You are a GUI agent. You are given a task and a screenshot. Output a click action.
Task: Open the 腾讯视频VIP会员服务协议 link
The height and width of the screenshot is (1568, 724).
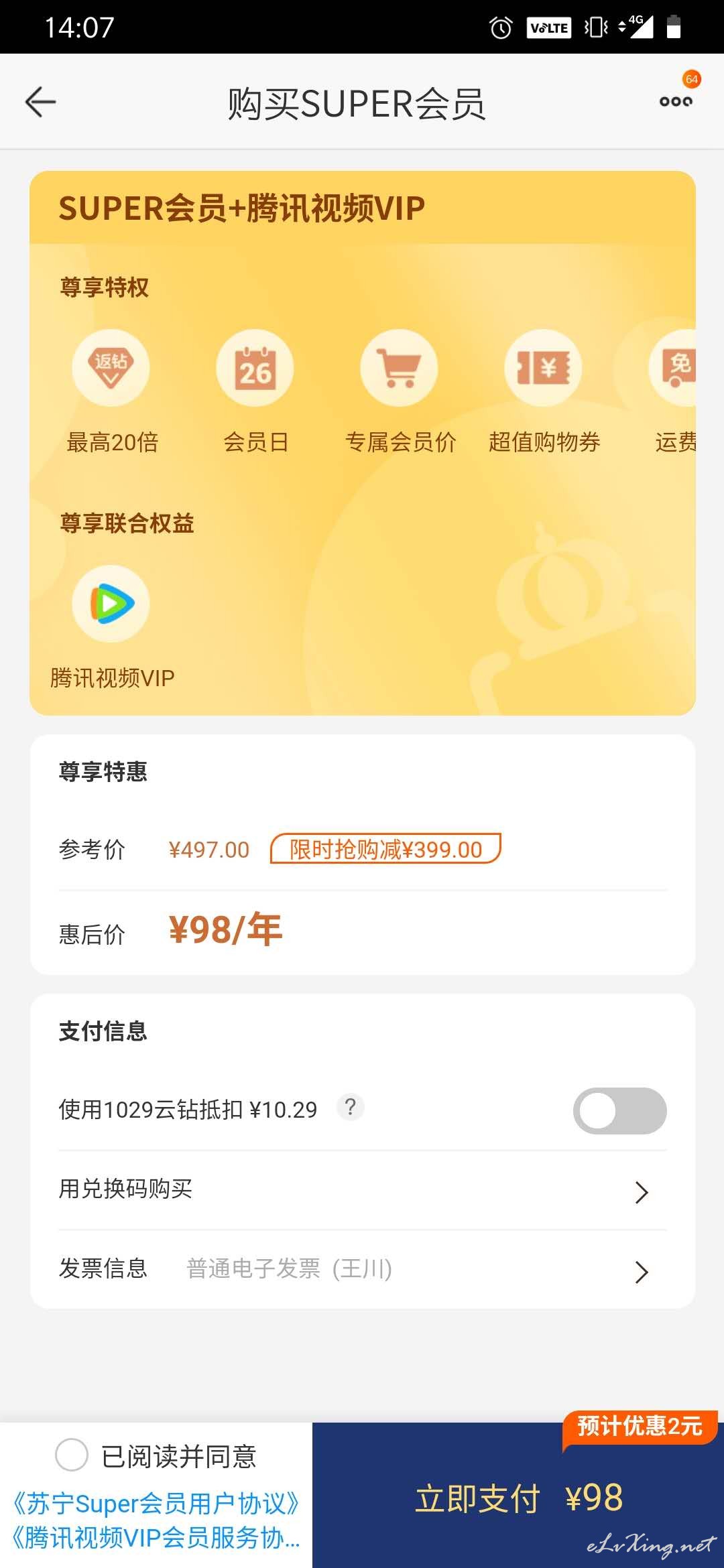[156, 1537]
